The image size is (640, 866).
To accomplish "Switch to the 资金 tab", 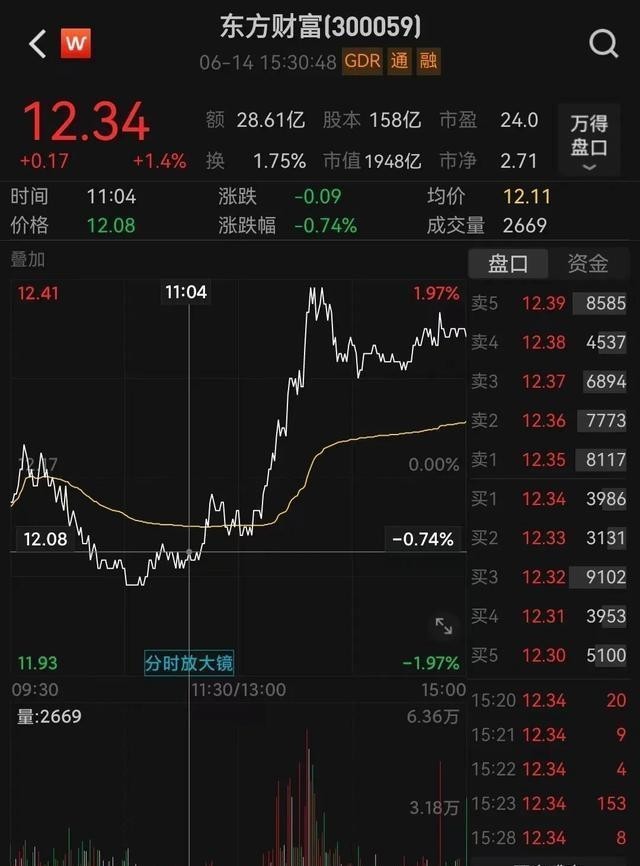I will pos(588,264).
